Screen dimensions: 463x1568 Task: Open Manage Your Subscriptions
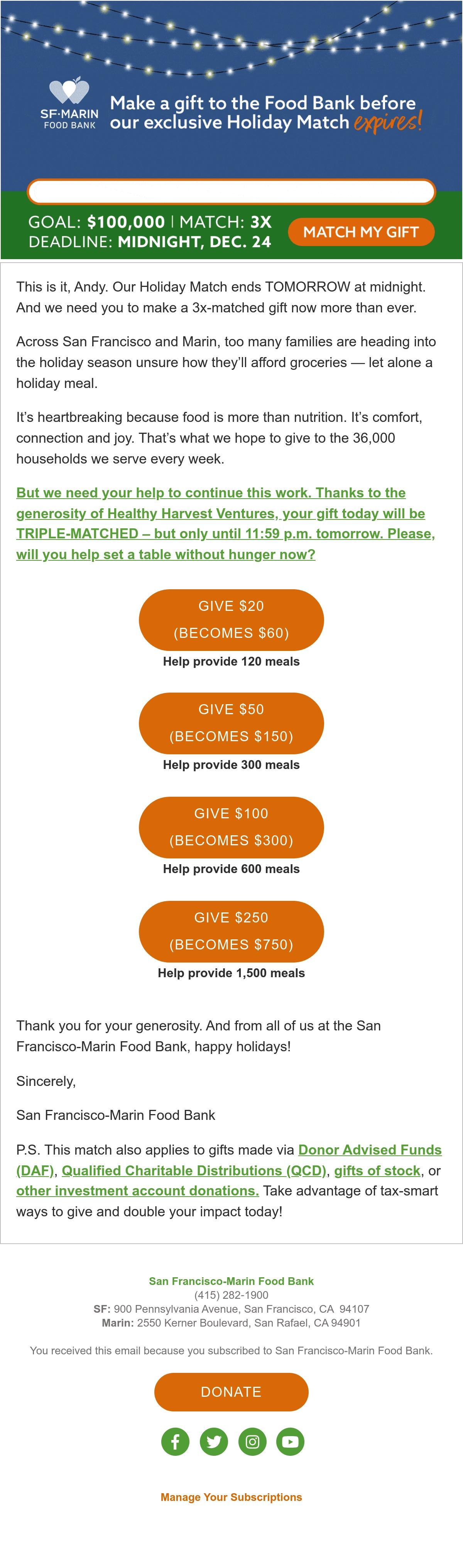(x=231, y=1497)
